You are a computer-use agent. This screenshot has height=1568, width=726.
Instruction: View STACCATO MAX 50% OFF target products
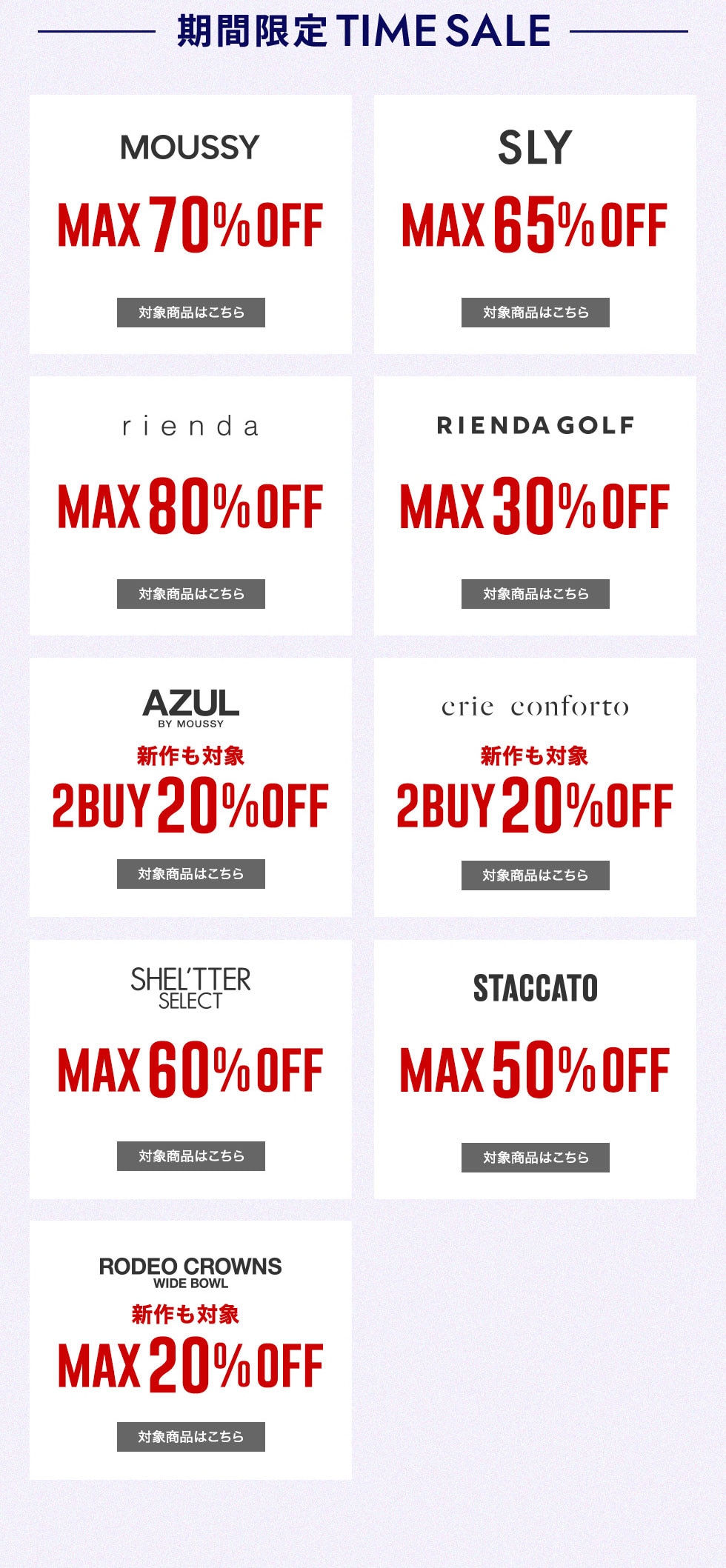click(535, 1158)
